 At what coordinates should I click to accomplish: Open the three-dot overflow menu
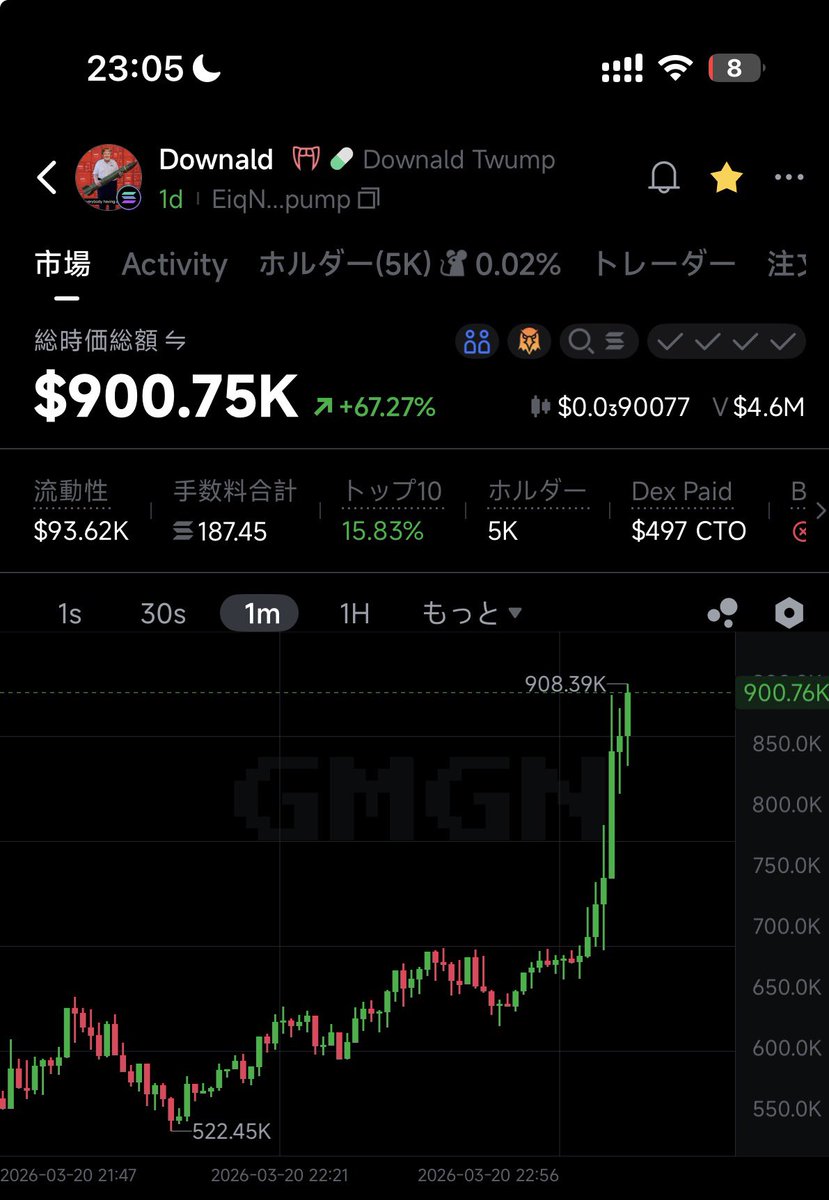[789, 178]
